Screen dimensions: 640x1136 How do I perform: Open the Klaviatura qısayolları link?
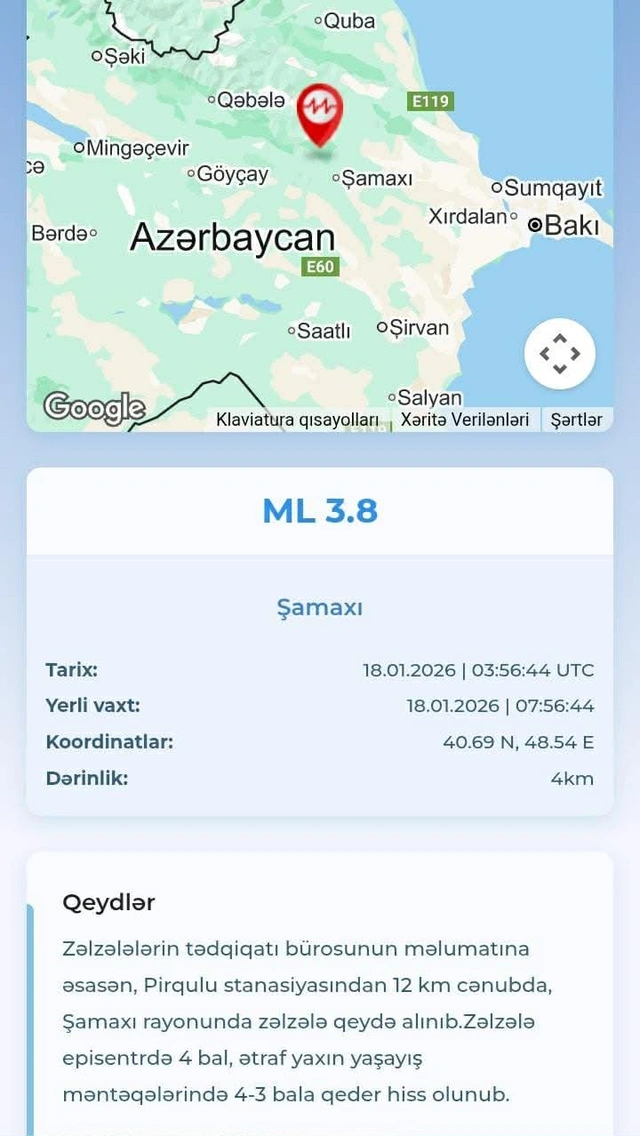pyautogui.click(x=297, y=420)
